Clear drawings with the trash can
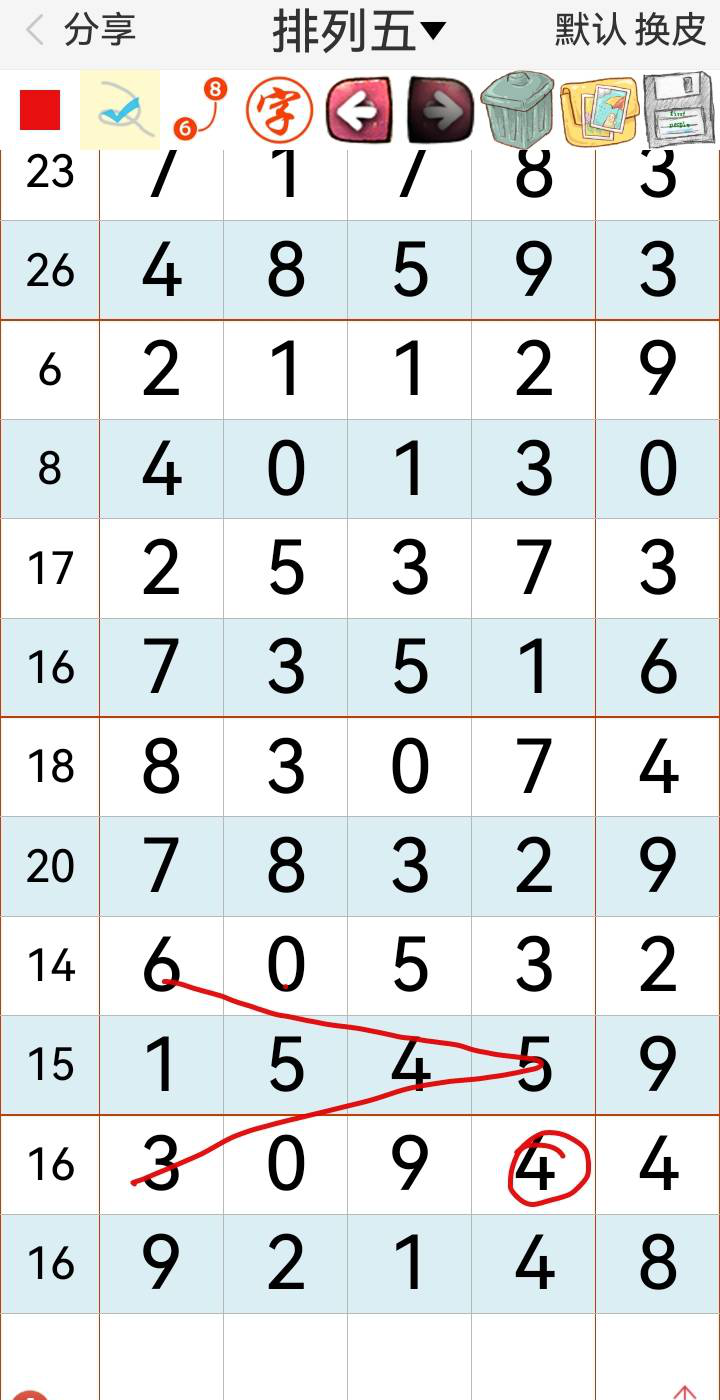Viewport: 720px width, 1400px height. click(516, 110)
